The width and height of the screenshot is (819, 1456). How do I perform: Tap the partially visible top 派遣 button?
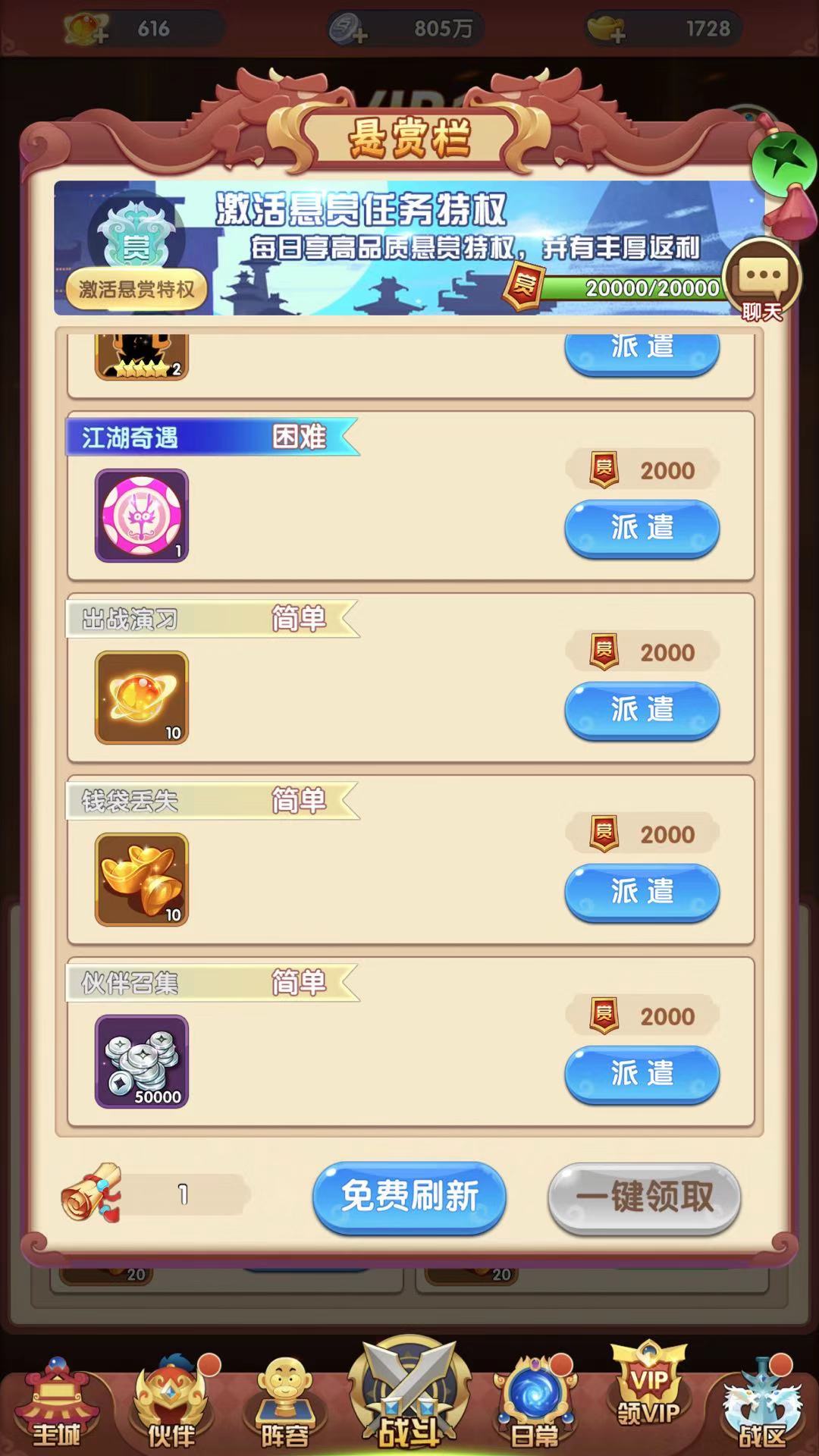coord(642,353)
